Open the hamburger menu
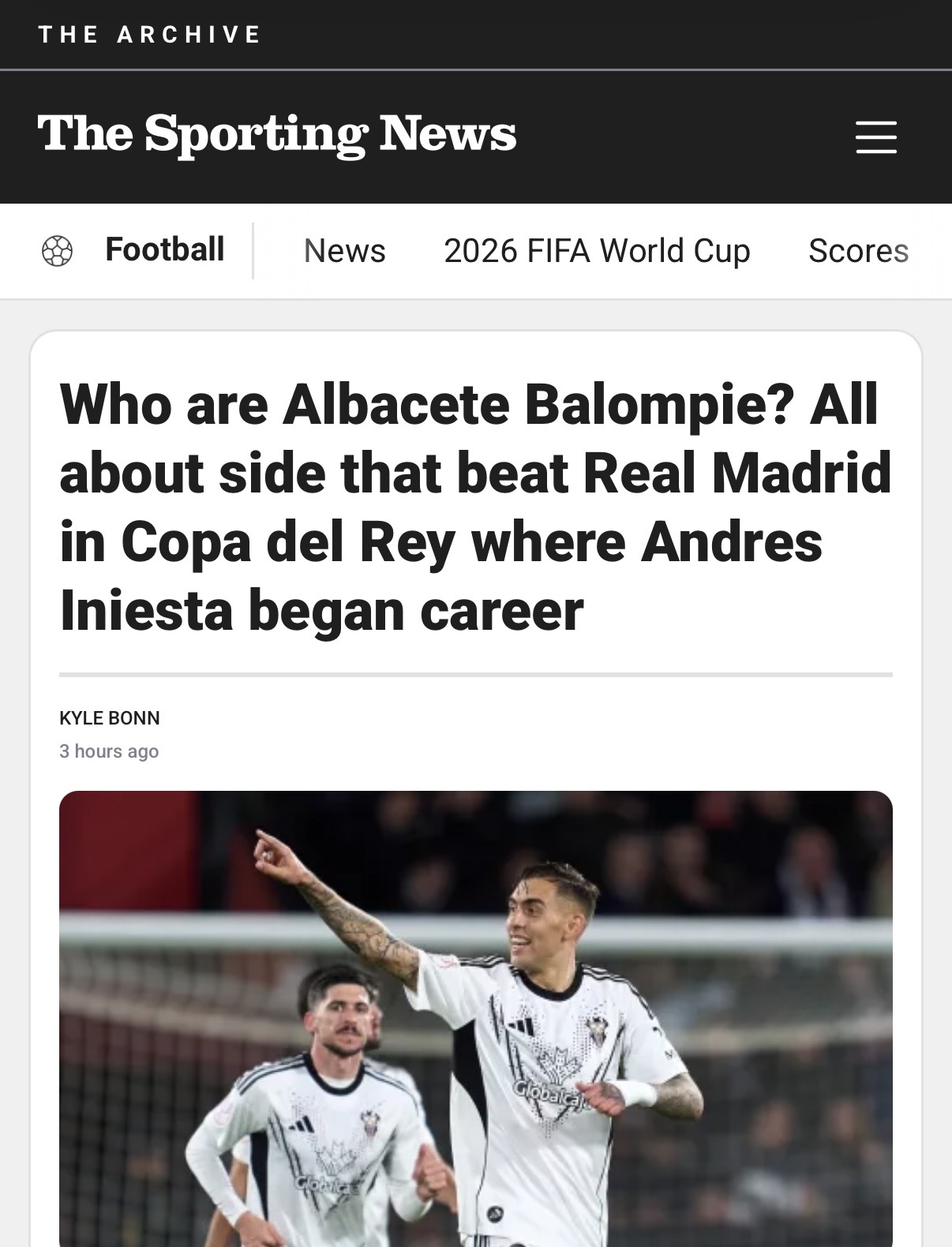The width and height of the screenshot is (952, 1247). pos(876,137)
